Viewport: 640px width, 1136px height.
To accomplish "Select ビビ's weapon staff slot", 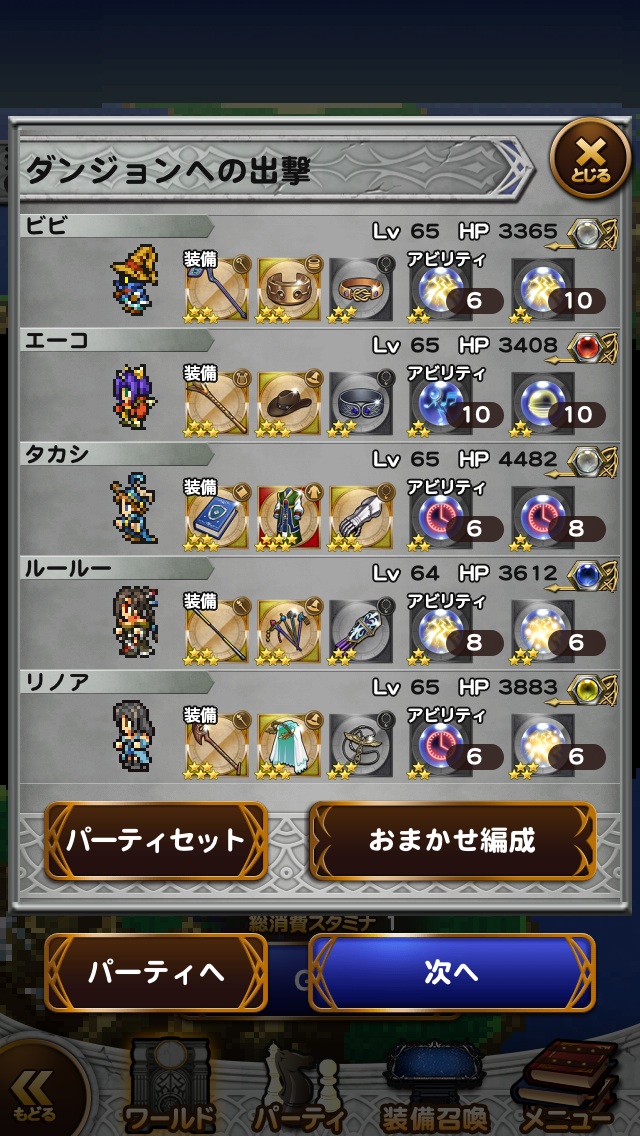I will (x=217, y=289).
